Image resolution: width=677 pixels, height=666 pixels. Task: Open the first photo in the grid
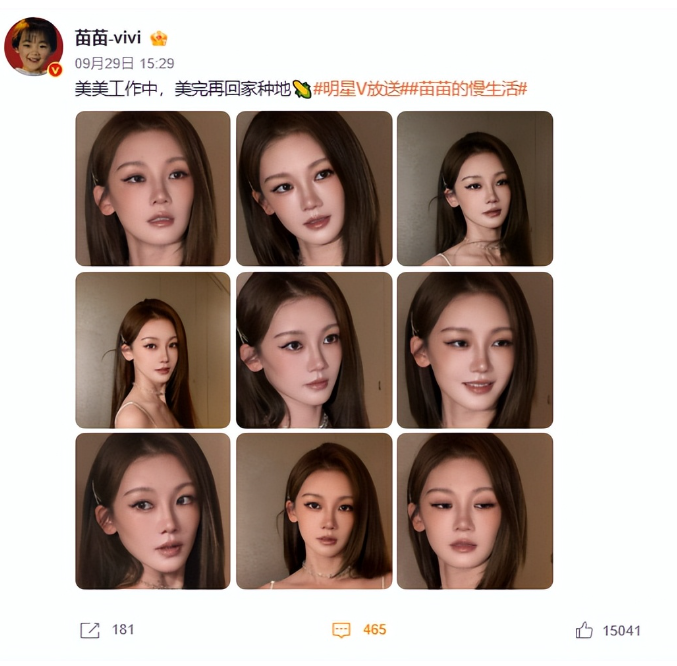pos(153,188)
